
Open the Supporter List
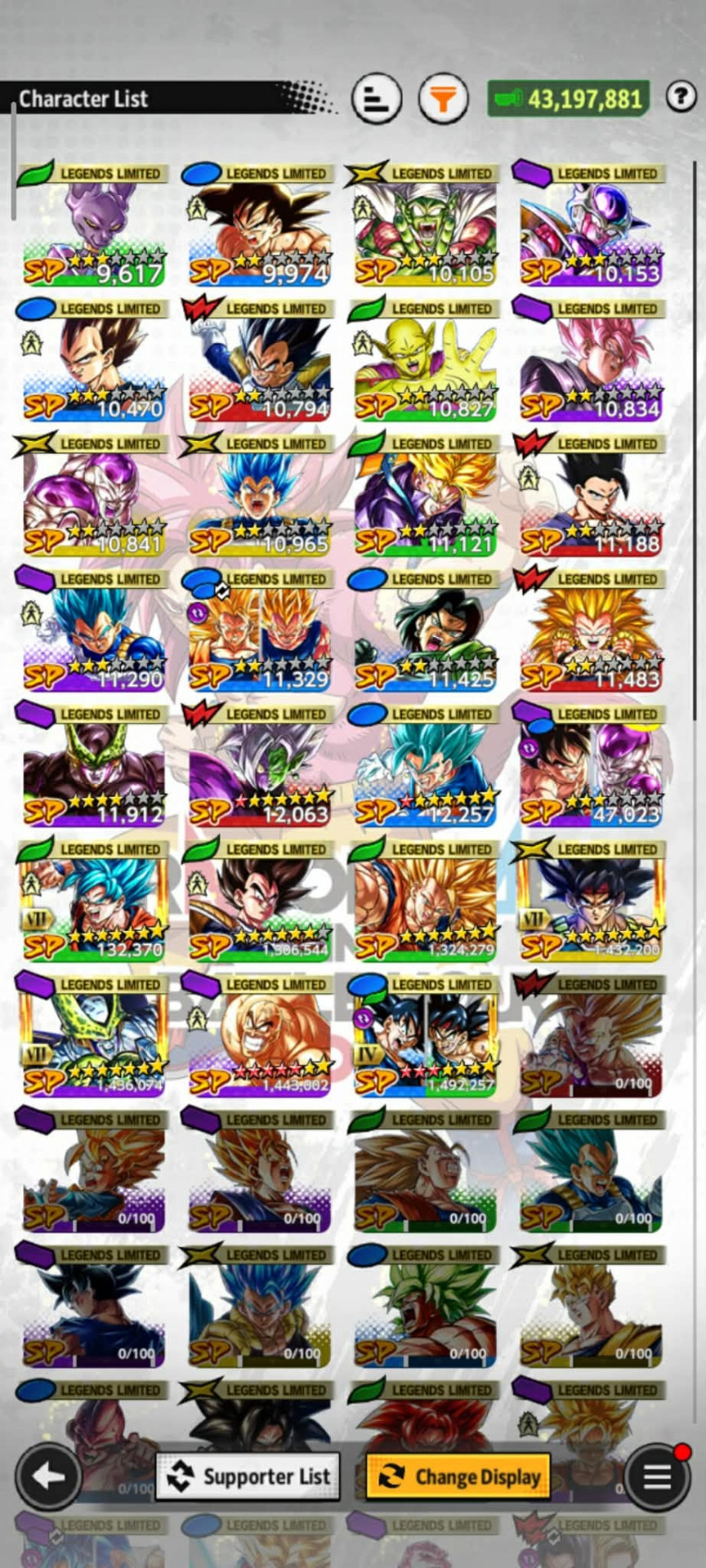point(248,1476)
